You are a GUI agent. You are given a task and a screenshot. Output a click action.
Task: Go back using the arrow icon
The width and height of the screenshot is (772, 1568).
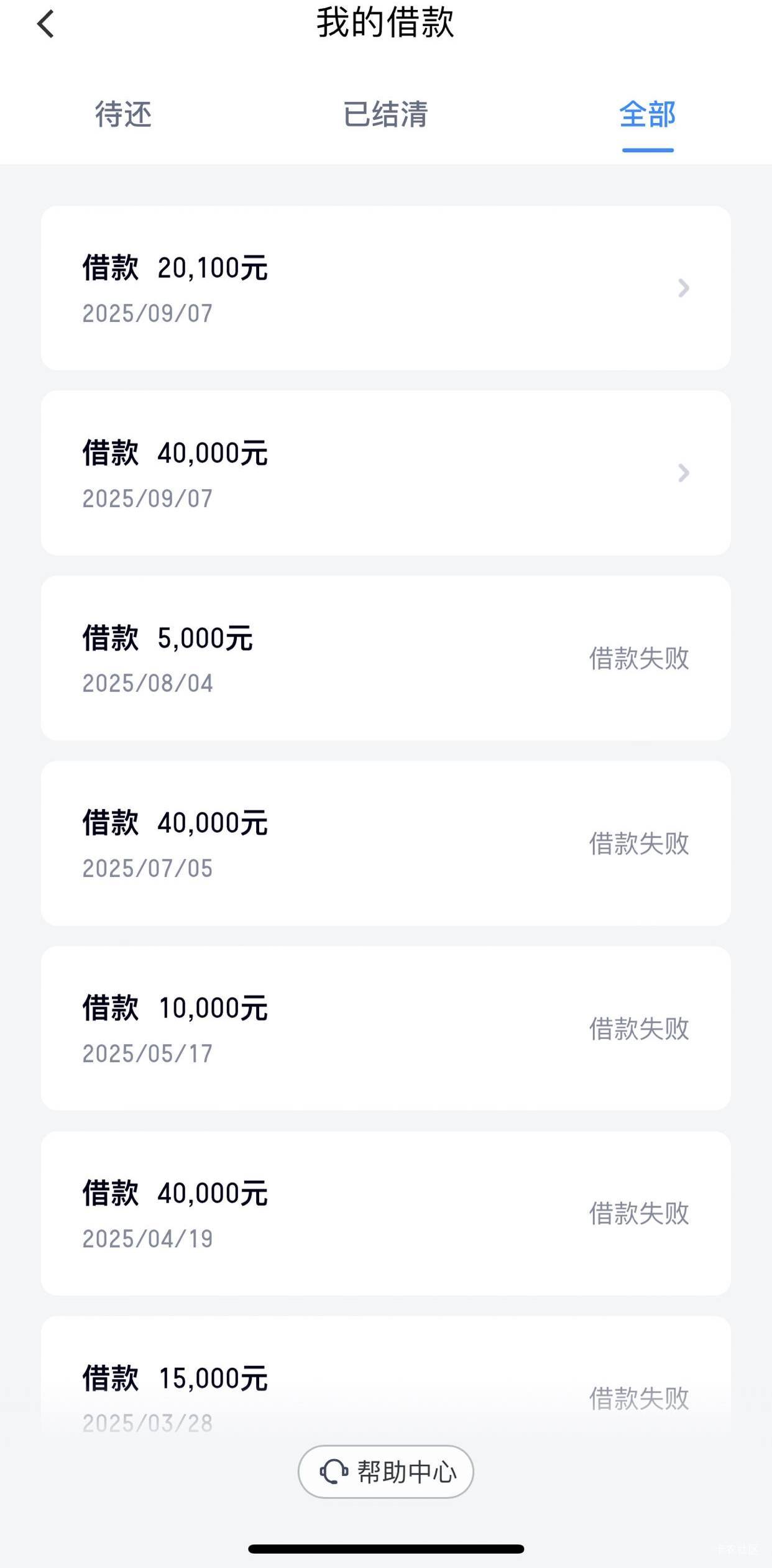pyautogui.click(x=45, y=24)
